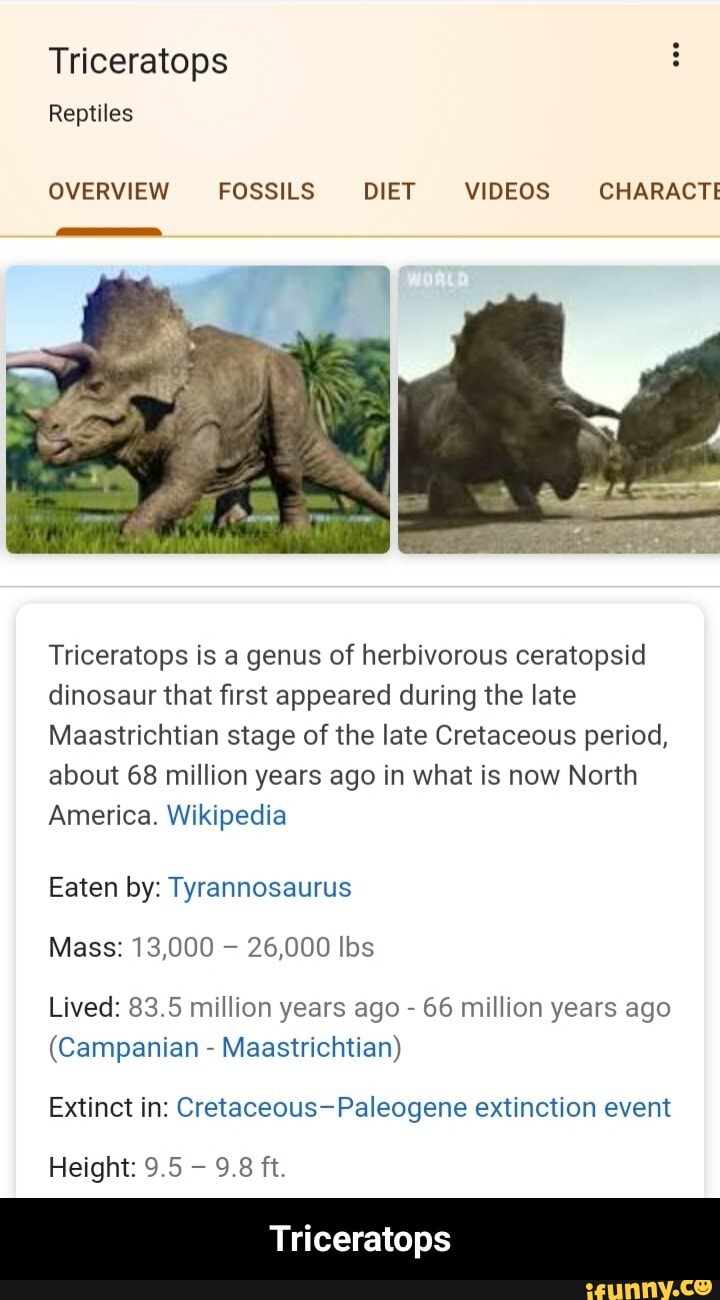Select the Reptiles category label
720x1300 pixels.
(90, 113)
